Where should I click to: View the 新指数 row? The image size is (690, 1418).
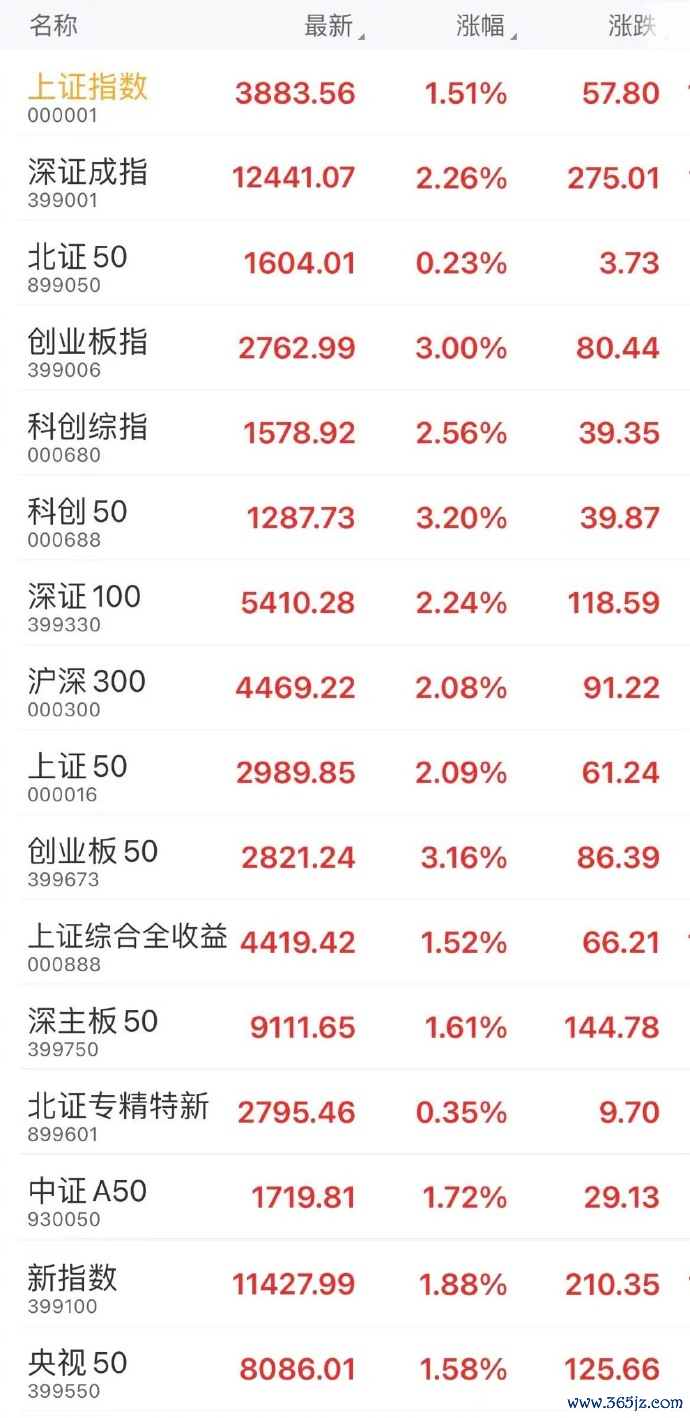coord(345,1284)
